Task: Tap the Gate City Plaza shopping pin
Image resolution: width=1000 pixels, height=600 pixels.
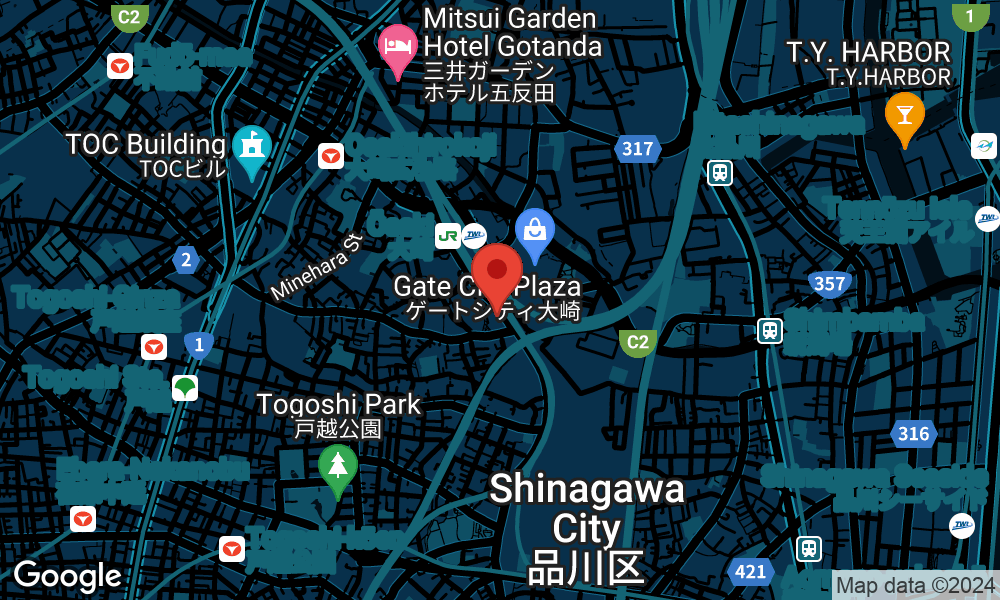Action: (x=535, y=229)
